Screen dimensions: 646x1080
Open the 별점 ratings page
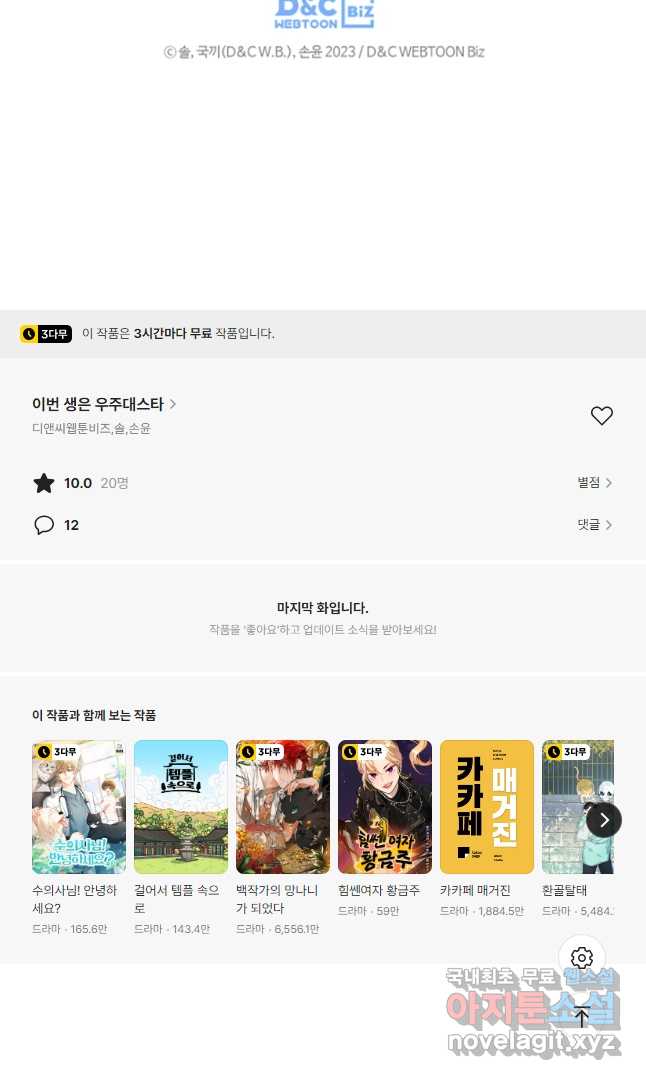[594, 483]
